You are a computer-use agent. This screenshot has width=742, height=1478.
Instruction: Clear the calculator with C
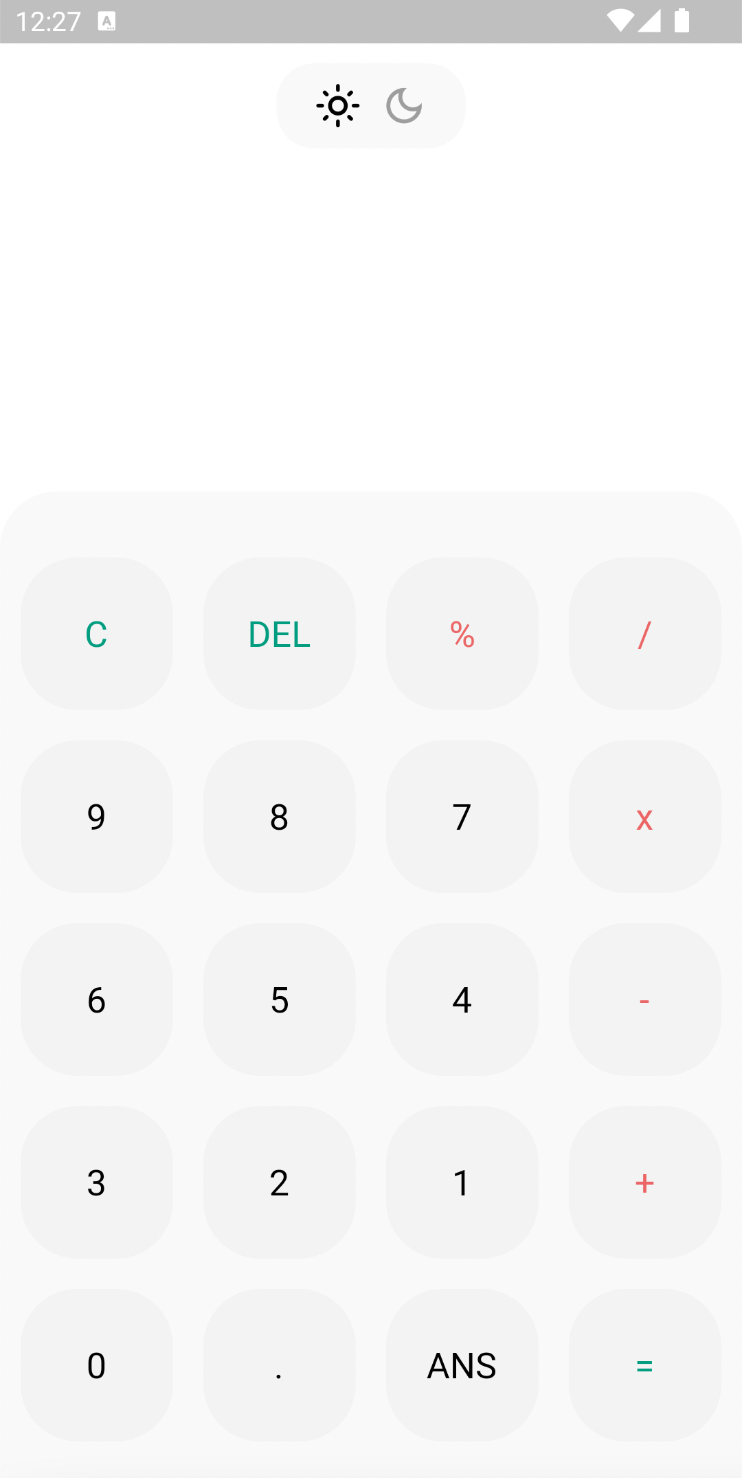pos(96,633)
